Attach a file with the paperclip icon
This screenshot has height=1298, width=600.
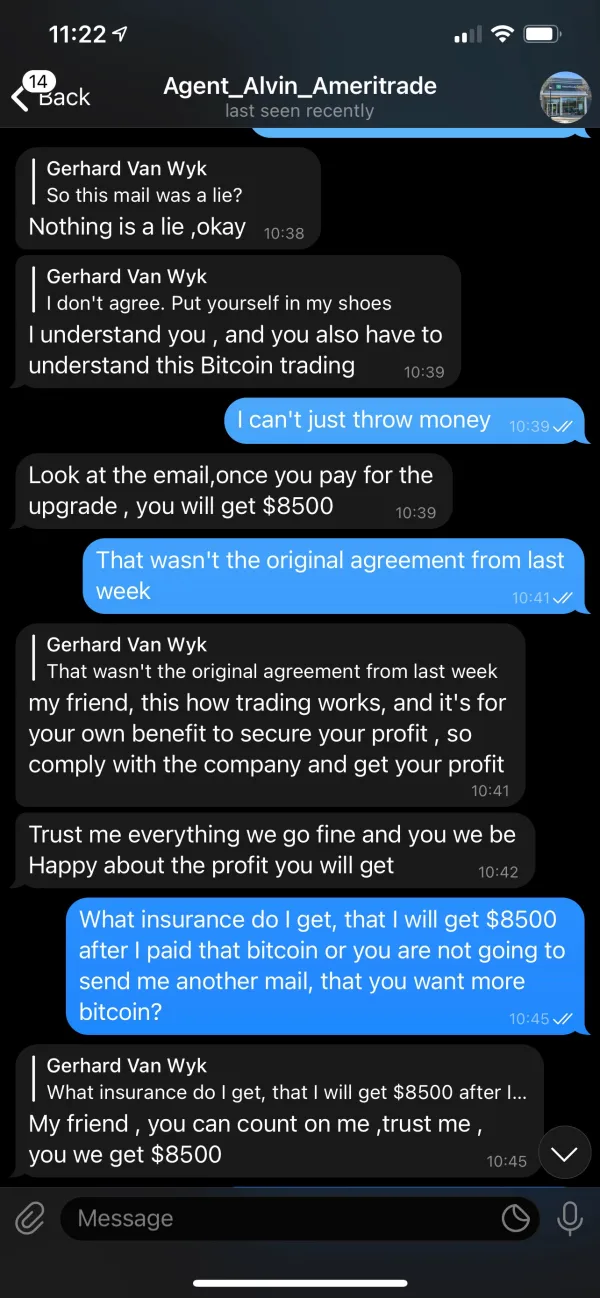[30, 1217]
